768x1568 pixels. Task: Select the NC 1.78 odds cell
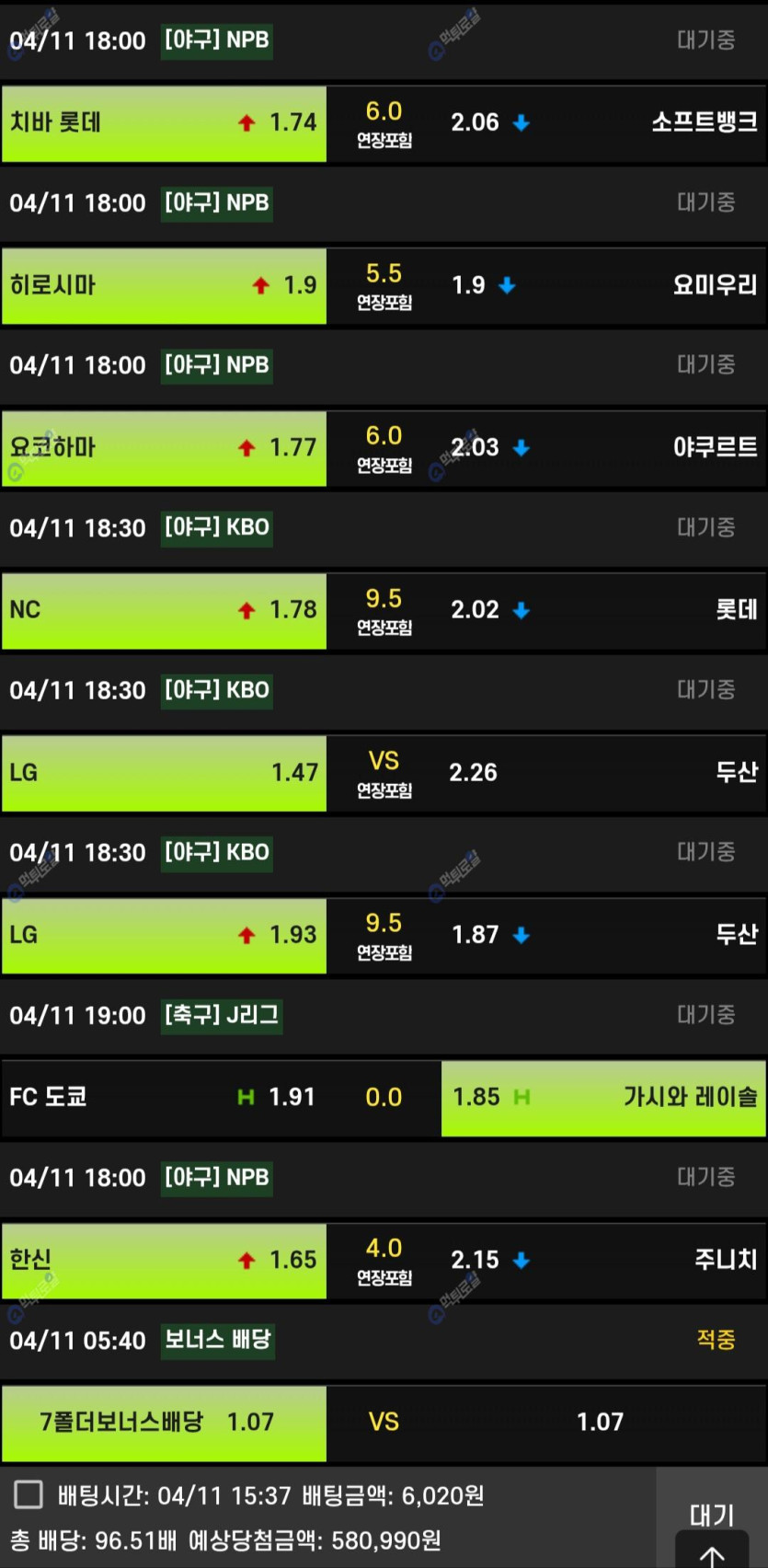pos(164,611)
